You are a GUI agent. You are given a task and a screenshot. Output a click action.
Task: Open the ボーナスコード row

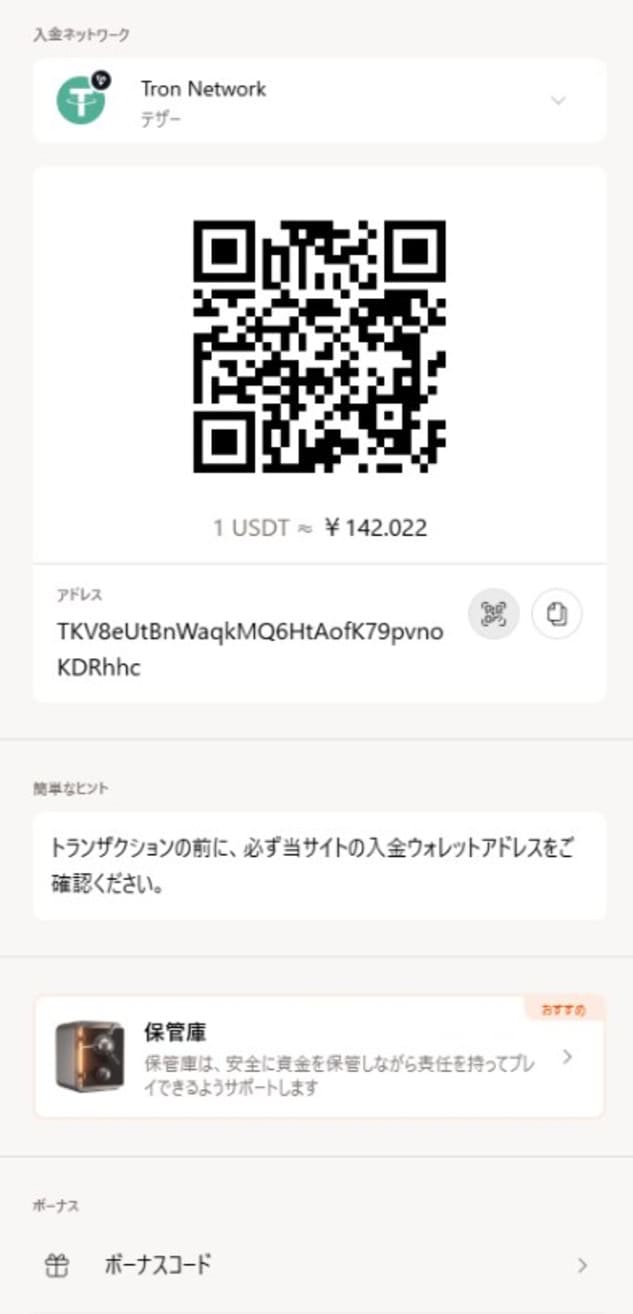[x=319, y=1265]
